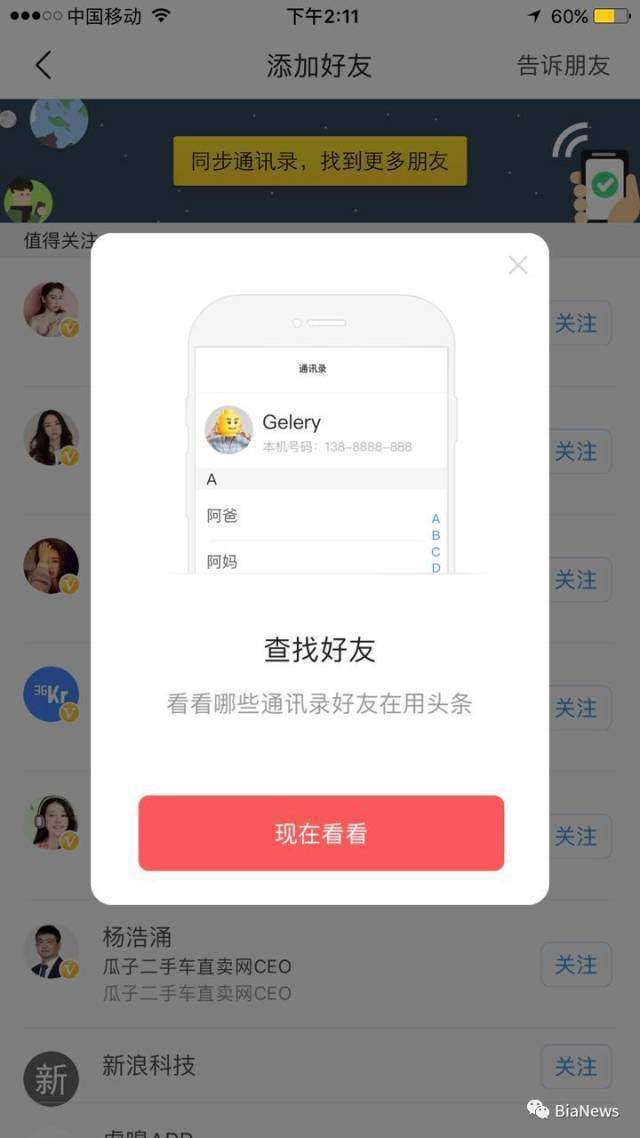Go back from 添加好友 page
This screenshot has width=640, height=1138.
(x=43, y=66)
